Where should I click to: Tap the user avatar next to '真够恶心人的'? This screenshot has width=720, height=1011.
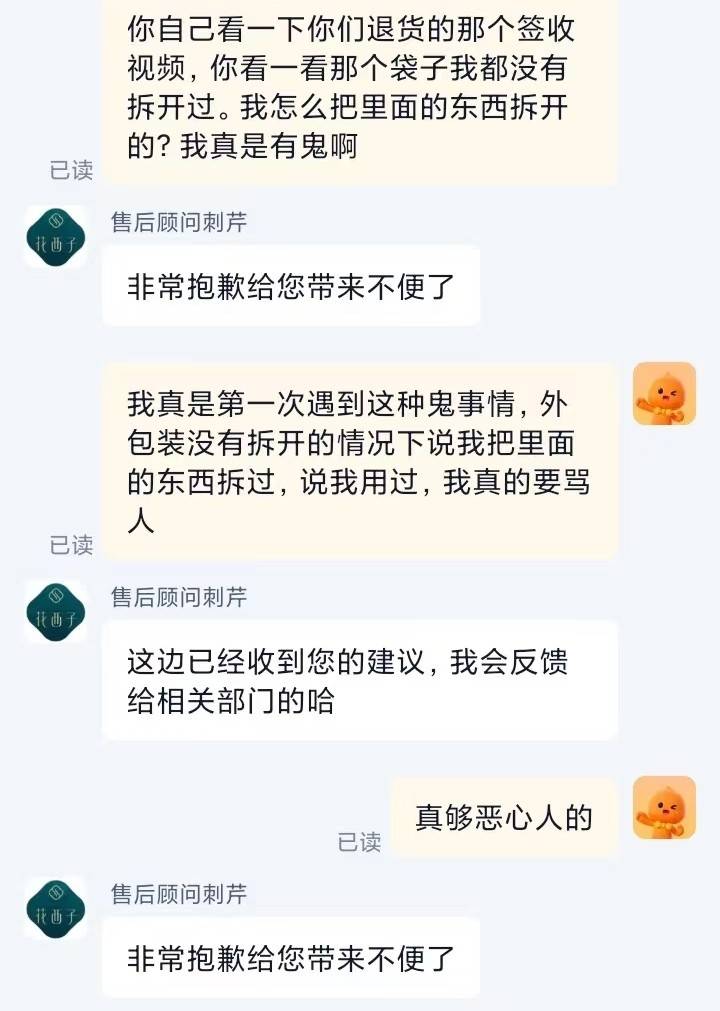(x=664, y=808)
